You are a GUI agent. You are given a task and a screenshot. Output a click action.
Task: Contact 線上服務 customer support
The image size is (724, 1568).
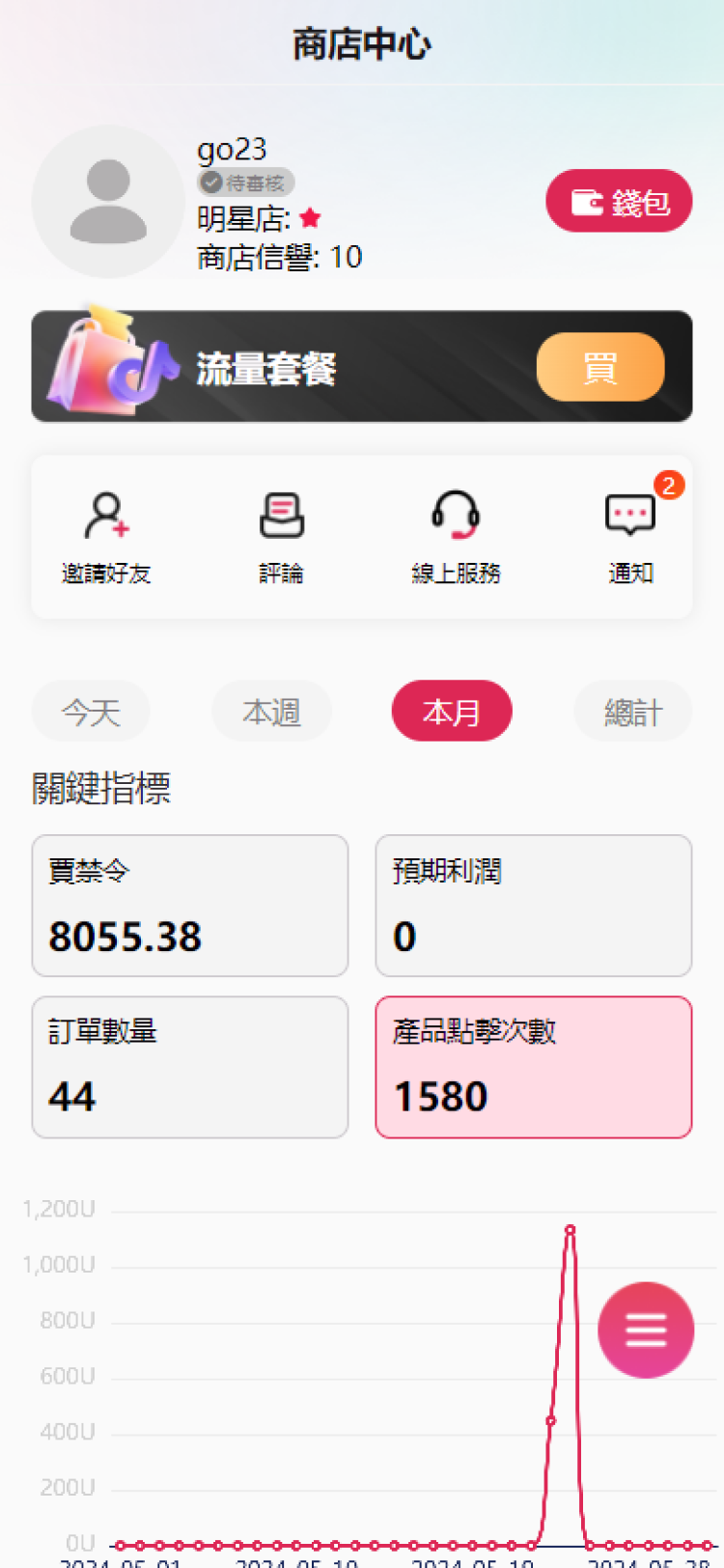pos(456,537)
